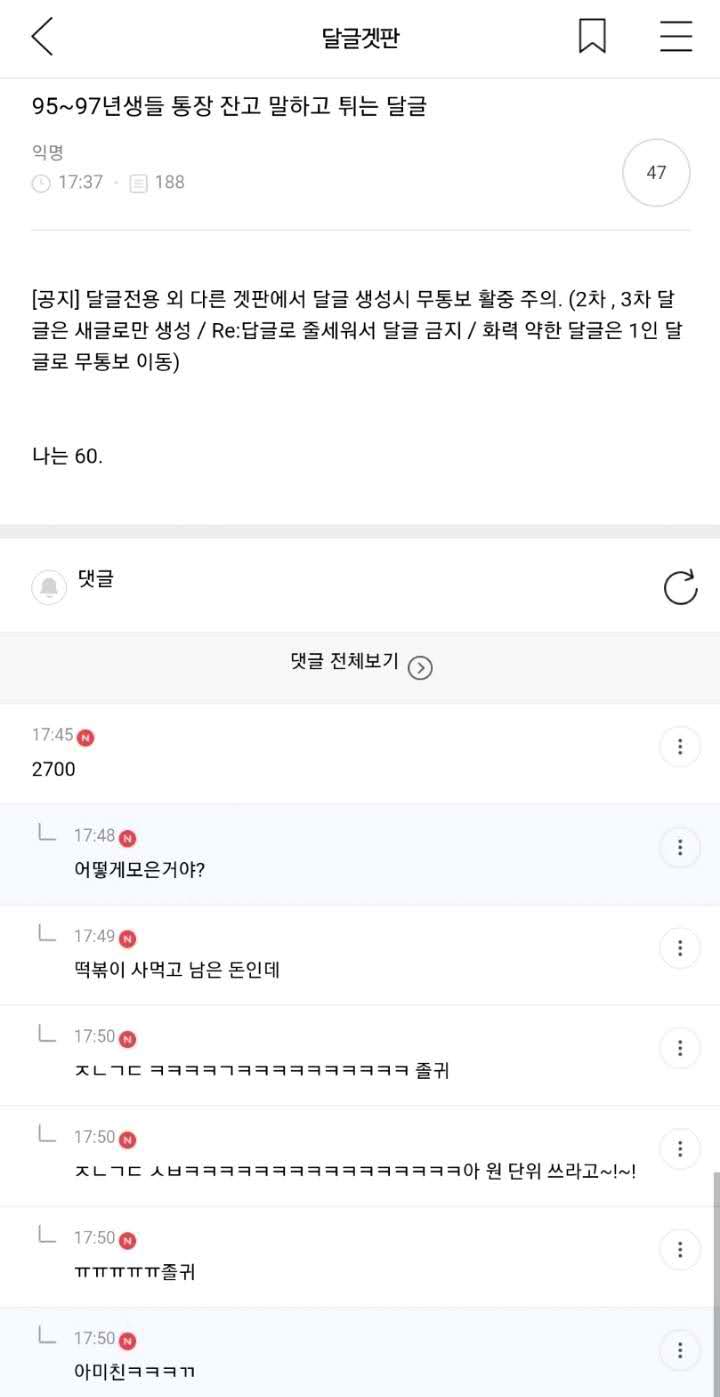Open options for the 떡볶이 사먹고 reply
The image size is (720, 1397).
[680, 947]
